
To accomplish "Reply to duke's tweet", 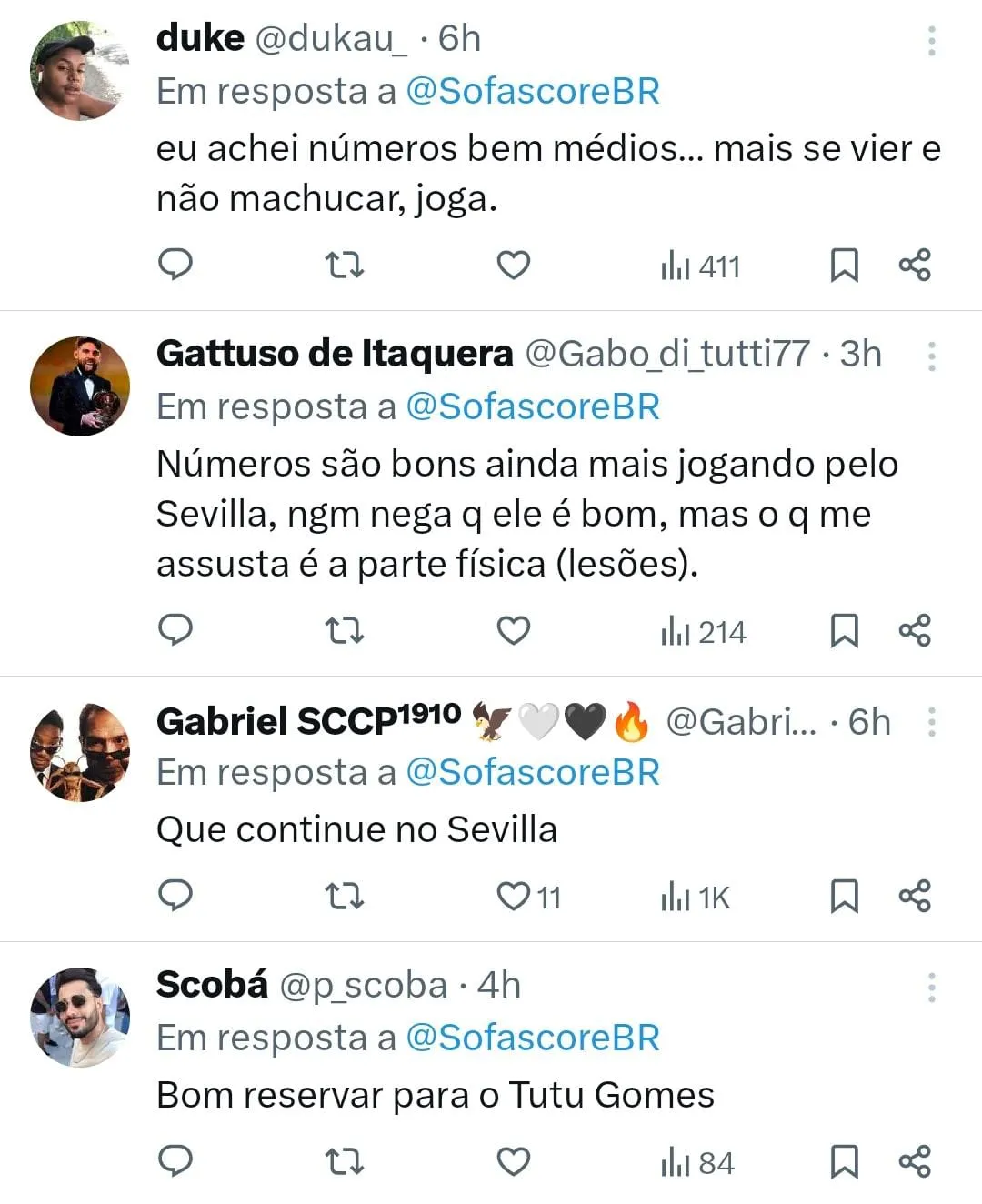I will coord(175,265).
